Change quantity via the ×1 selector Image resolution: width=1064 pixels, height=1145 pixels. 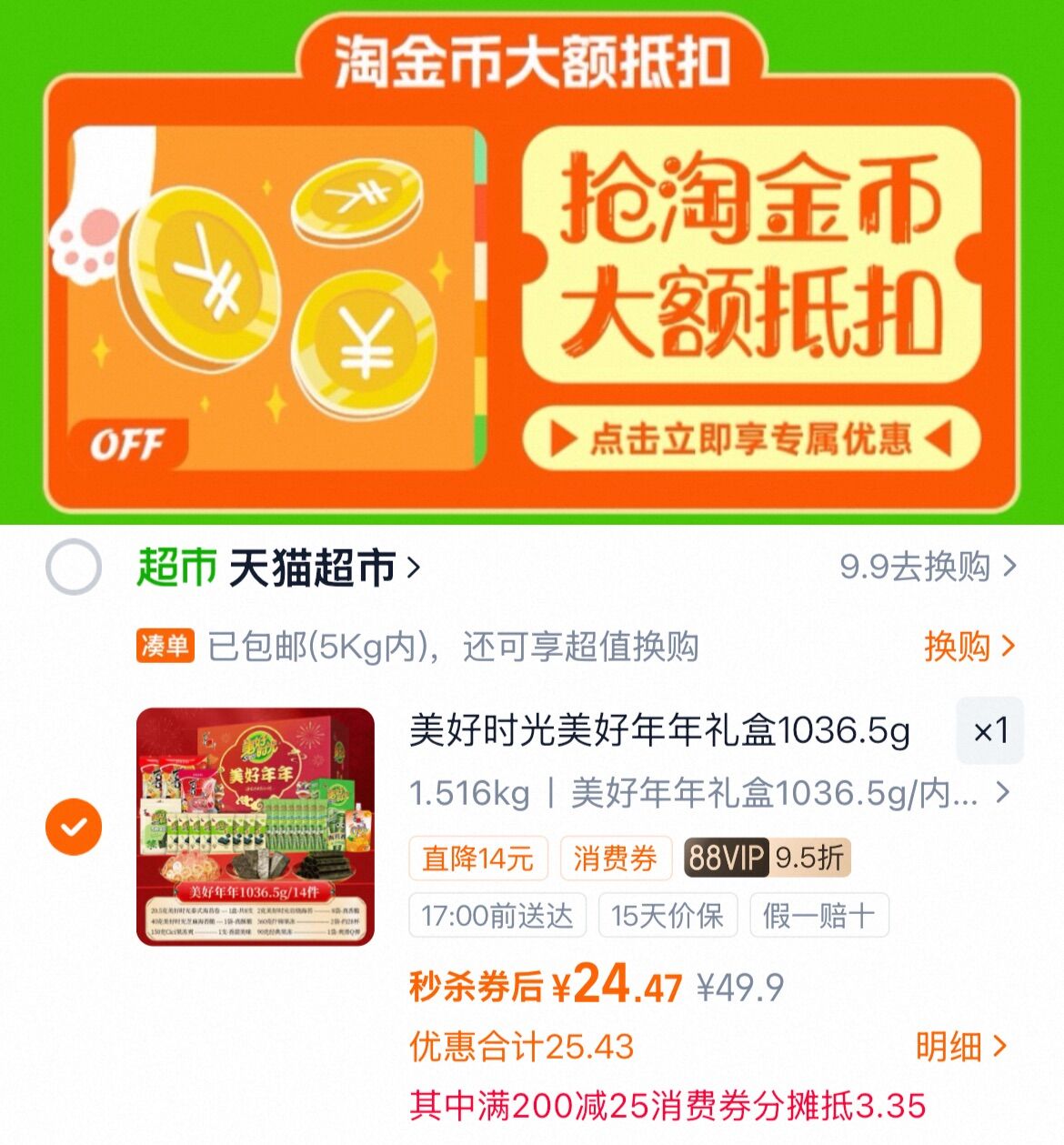pos(989,731)
